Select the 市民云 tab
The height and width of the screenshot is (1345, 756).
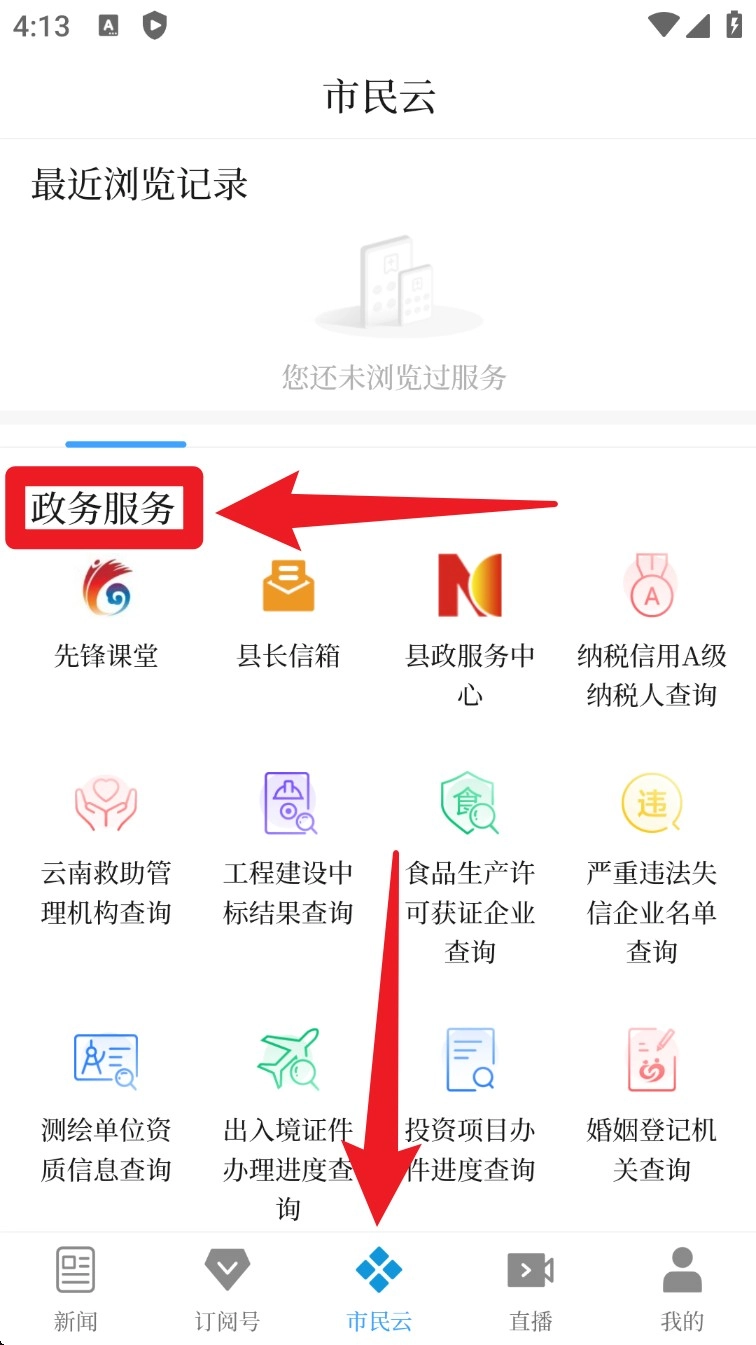(x=379, y=1289)
